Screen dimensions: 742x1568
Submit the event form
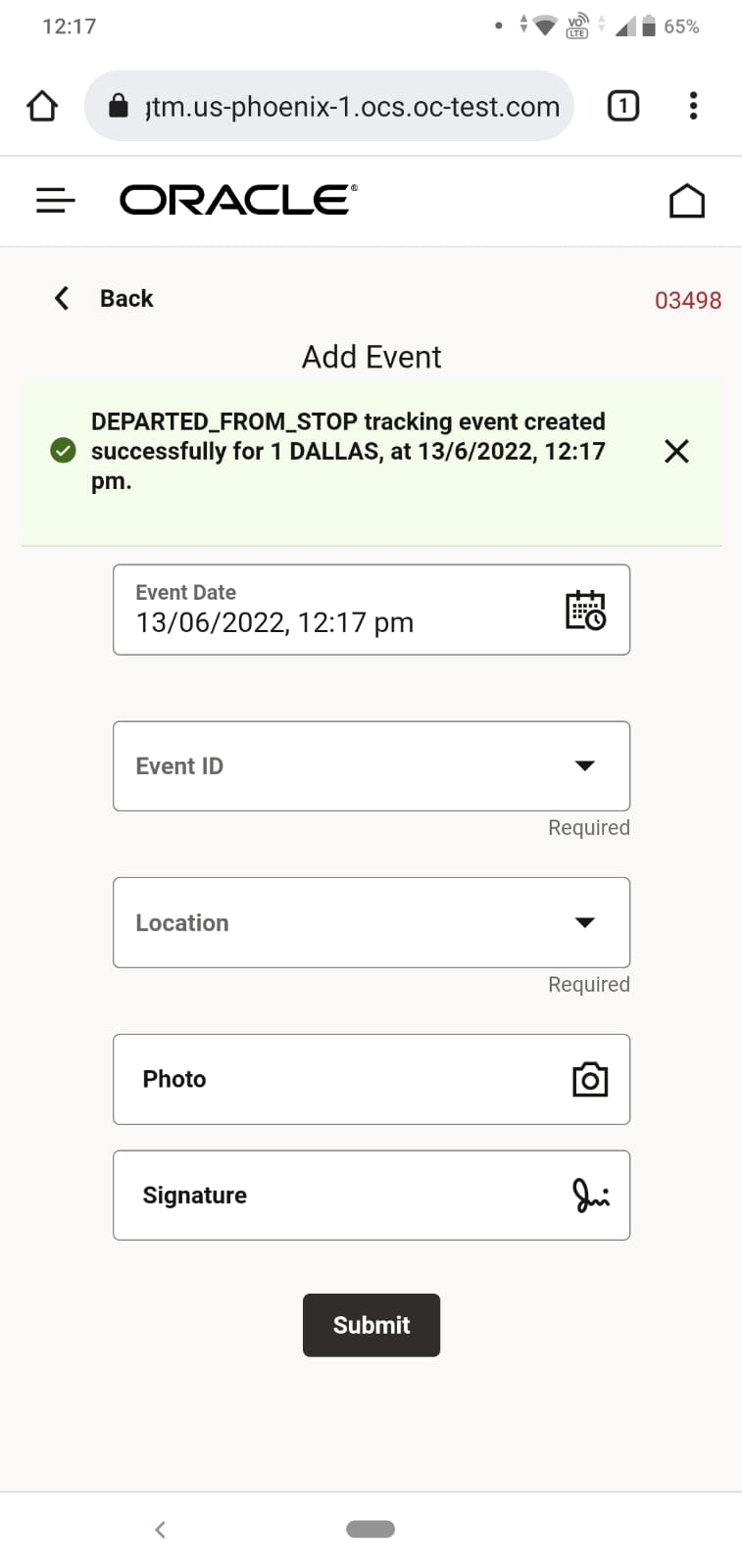click(x=371, y=1325)
